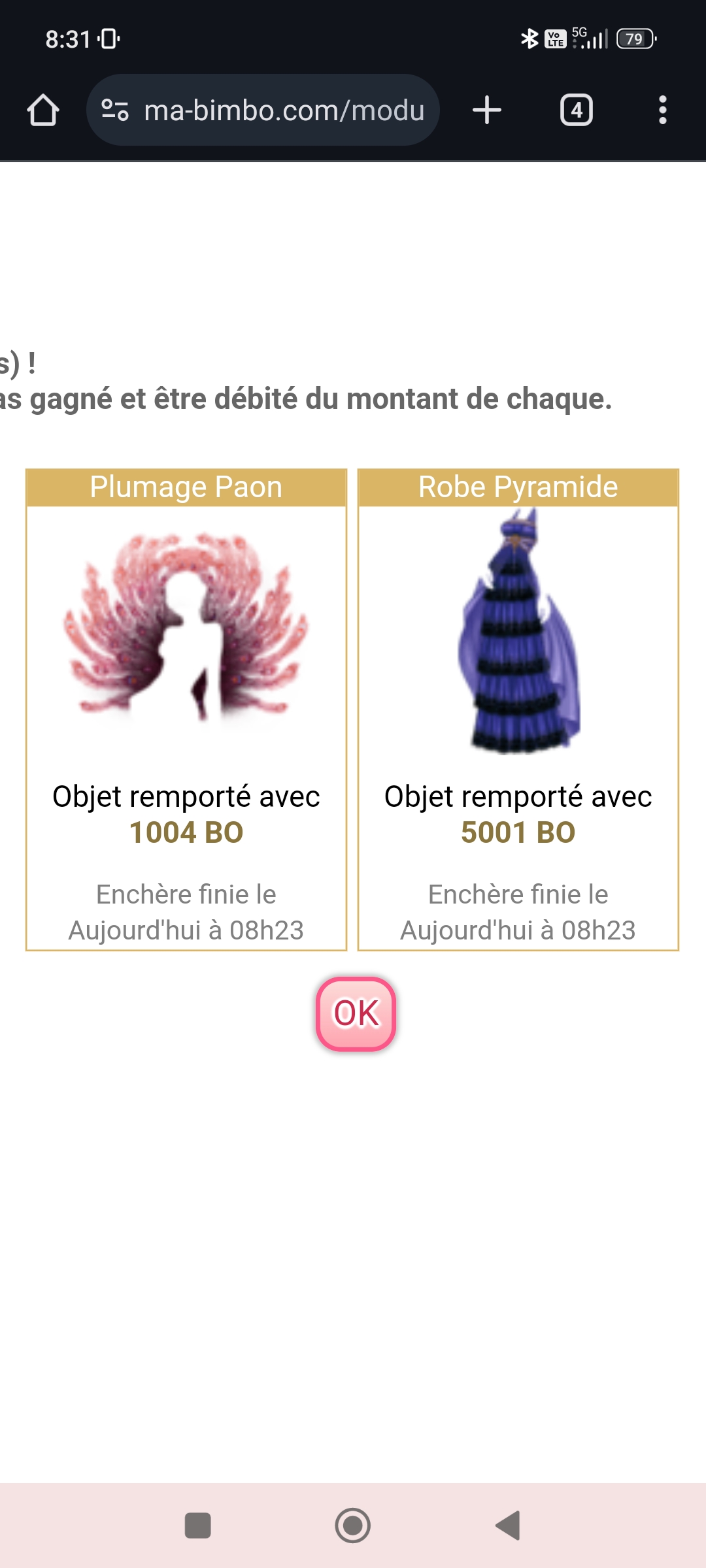Image resolution: width=706 pixels, height=1568 pixels.
Task: Go back with the system back button
Action: (508, 1526)
